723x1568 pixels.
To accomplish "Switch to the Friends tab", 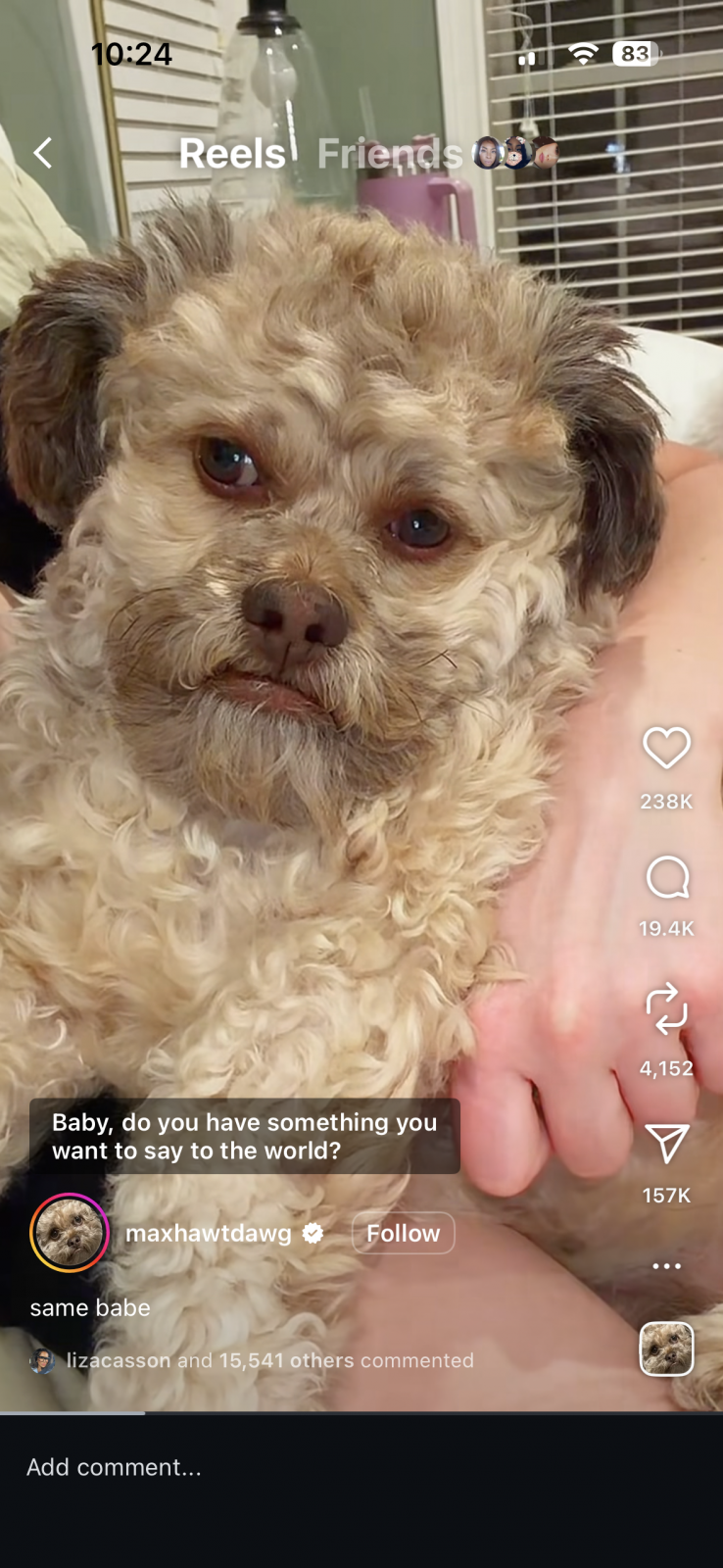I will coord(389,154).
